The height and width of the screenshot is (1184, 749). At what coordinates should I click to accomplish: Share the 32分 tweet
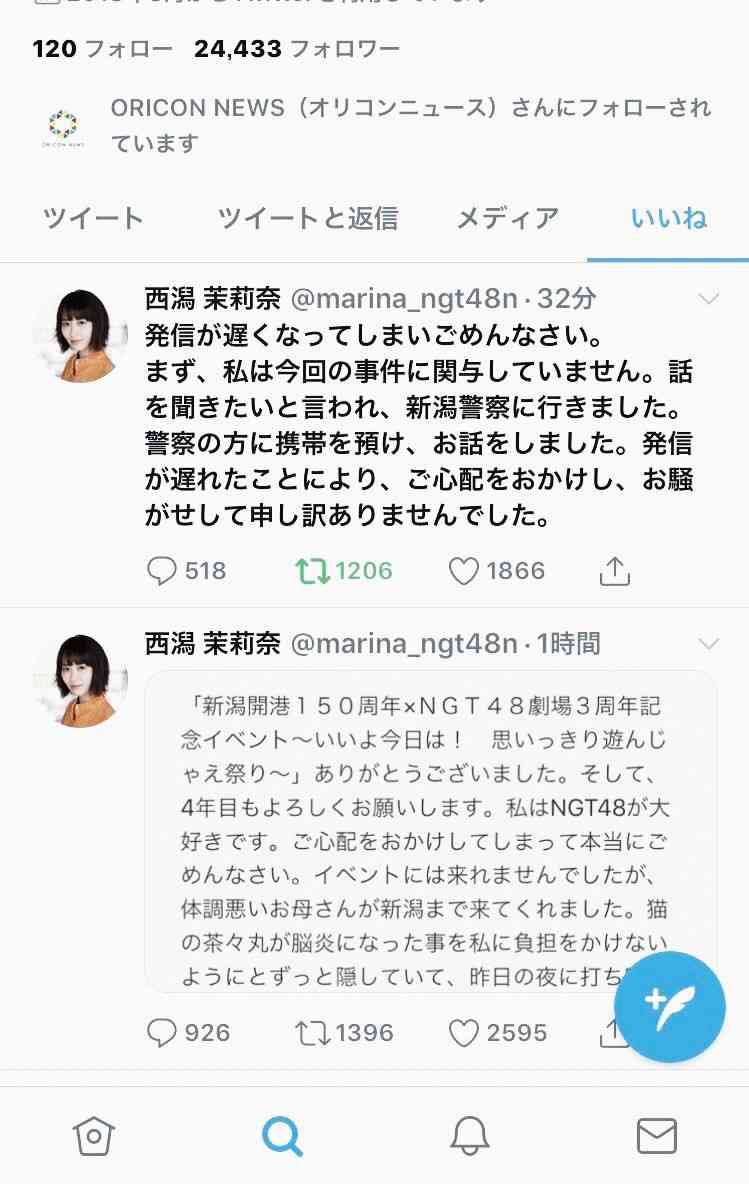(x=614, y=571)
